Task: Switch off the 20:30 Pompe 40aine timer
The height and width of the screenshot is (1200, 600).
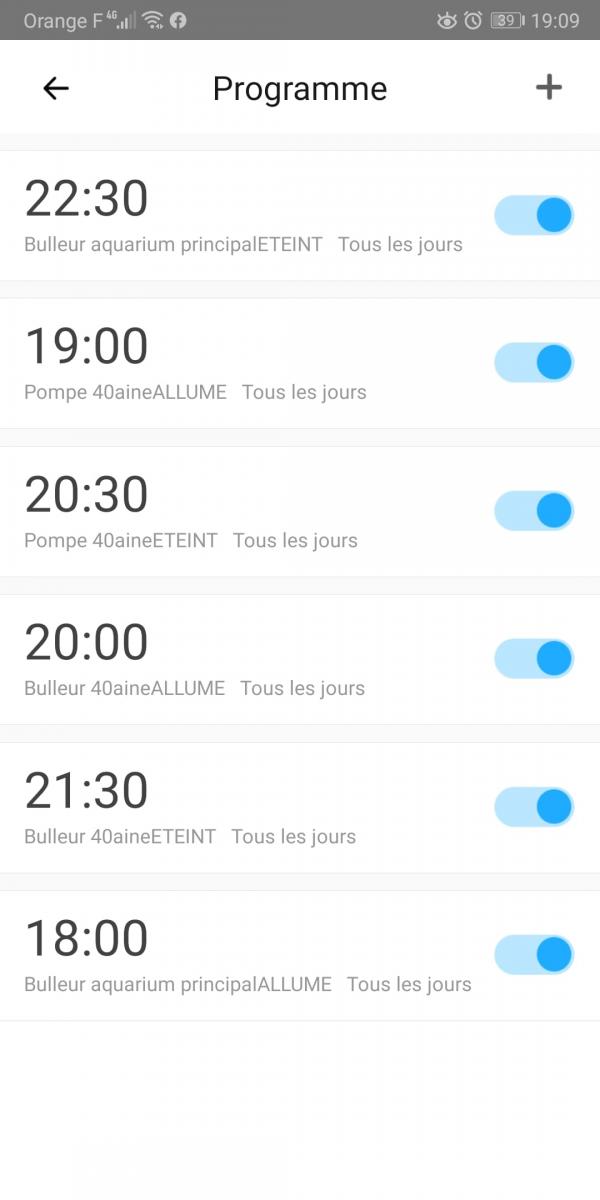Action: coord(534,511)
